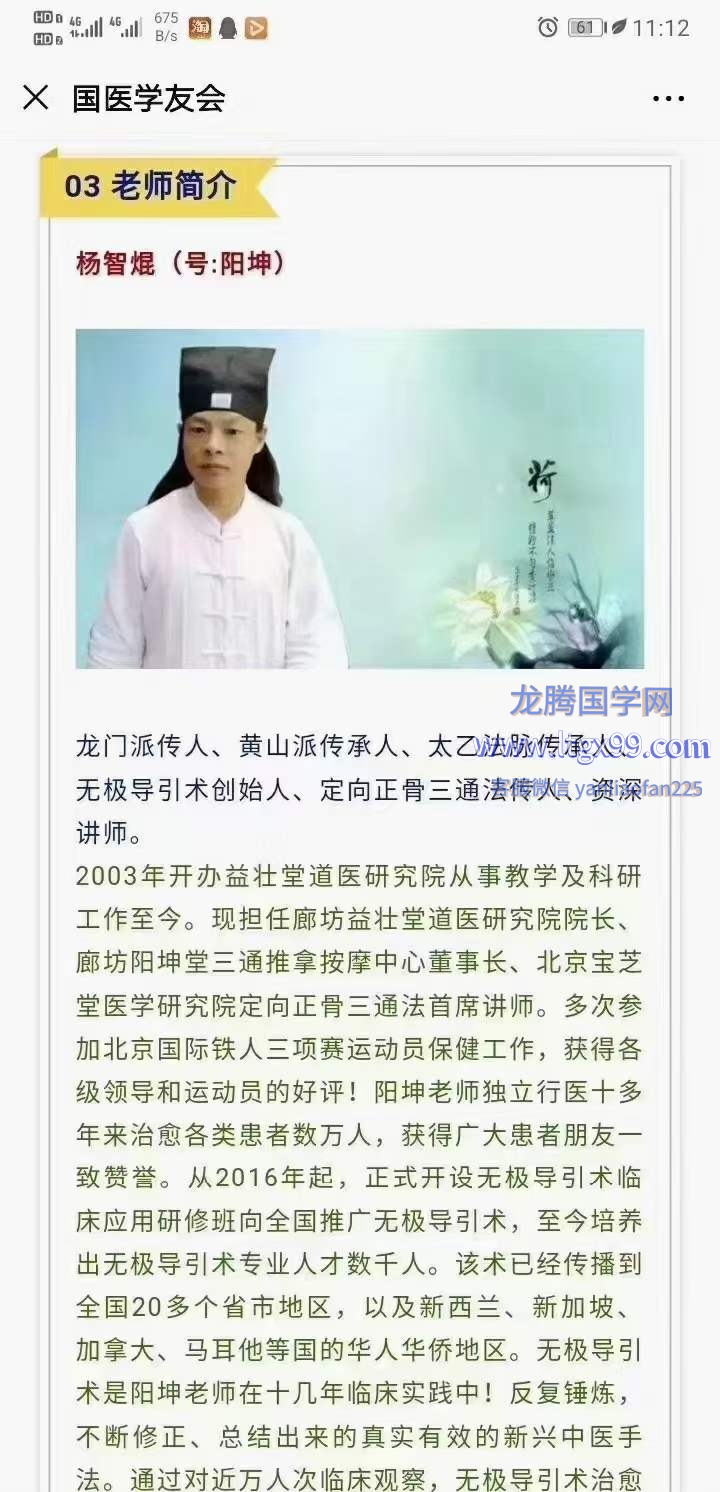The height and width of the screenshot is (1492, 720).
Task: View the teacher photo of 杨智焜
Action: click(359, 498)
